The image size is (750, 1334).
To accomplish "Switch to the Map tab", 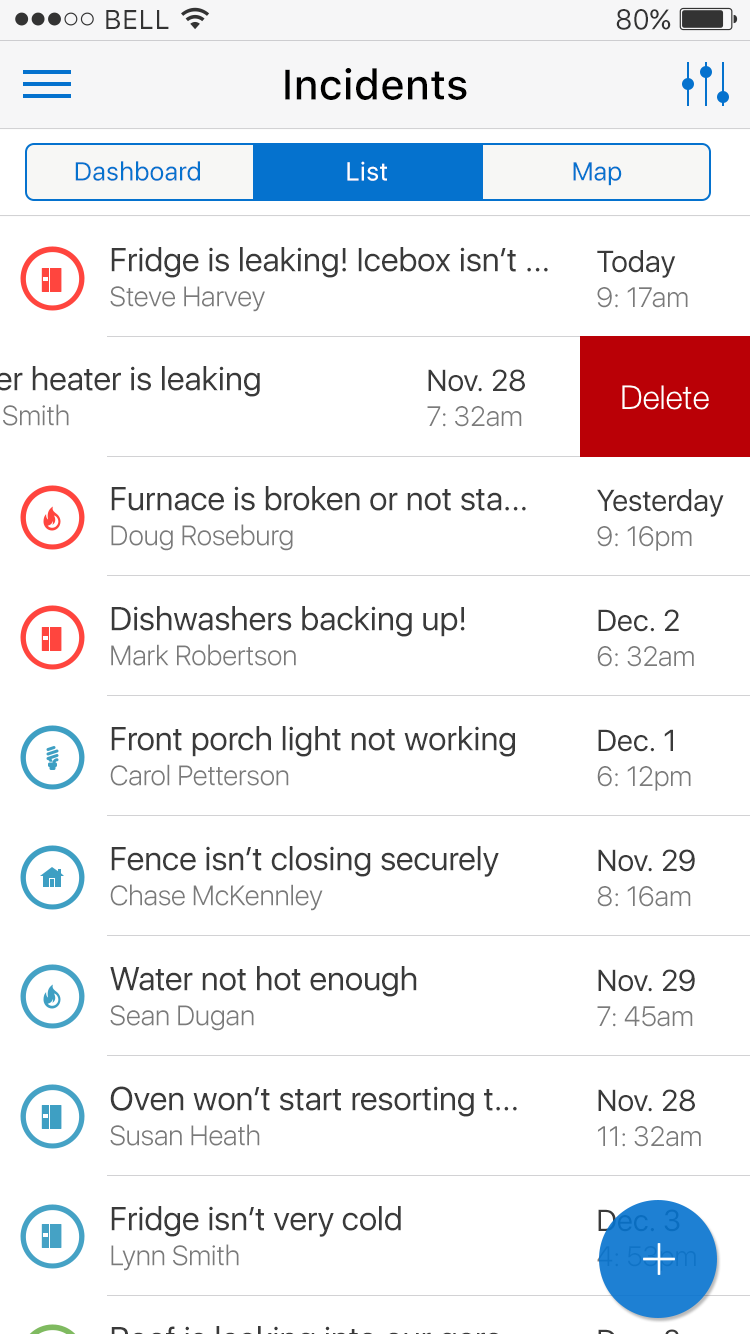I will (596, 172).
